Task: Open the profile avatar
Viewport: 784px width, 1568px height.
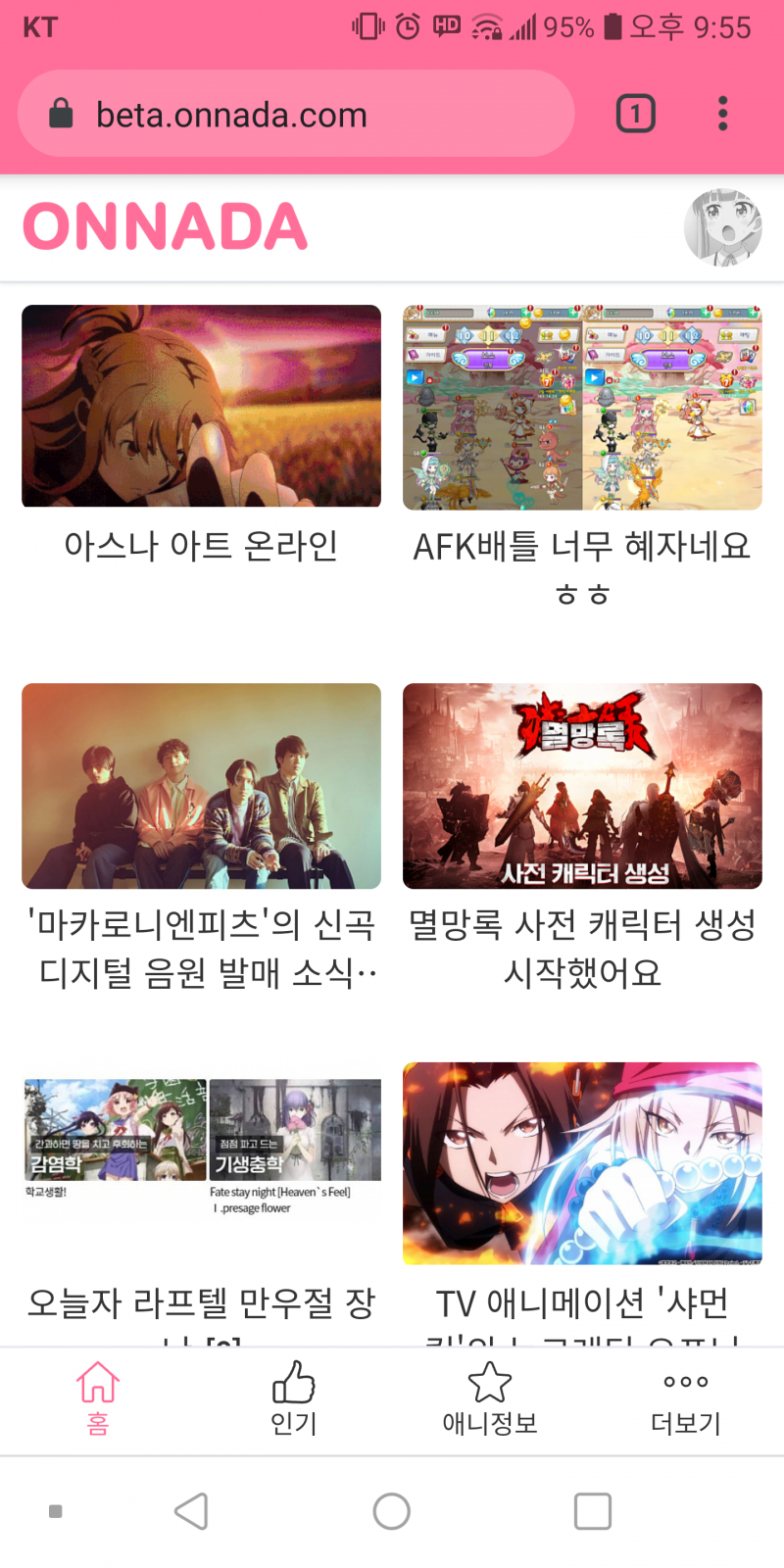Action: pyautogui.click(x=722, y=227)
